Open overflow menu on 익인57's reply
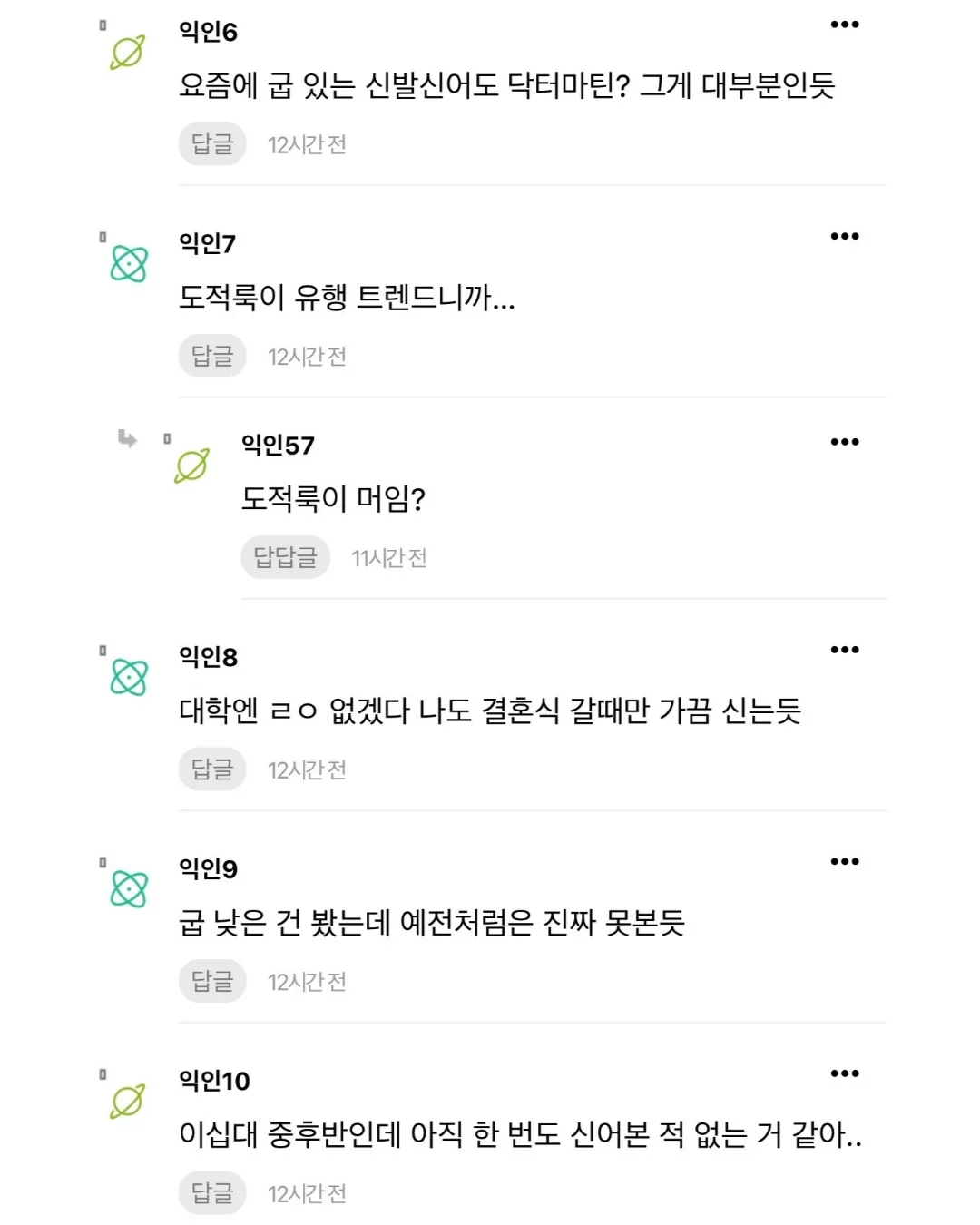980x1225 pixels. coord(844,443)
